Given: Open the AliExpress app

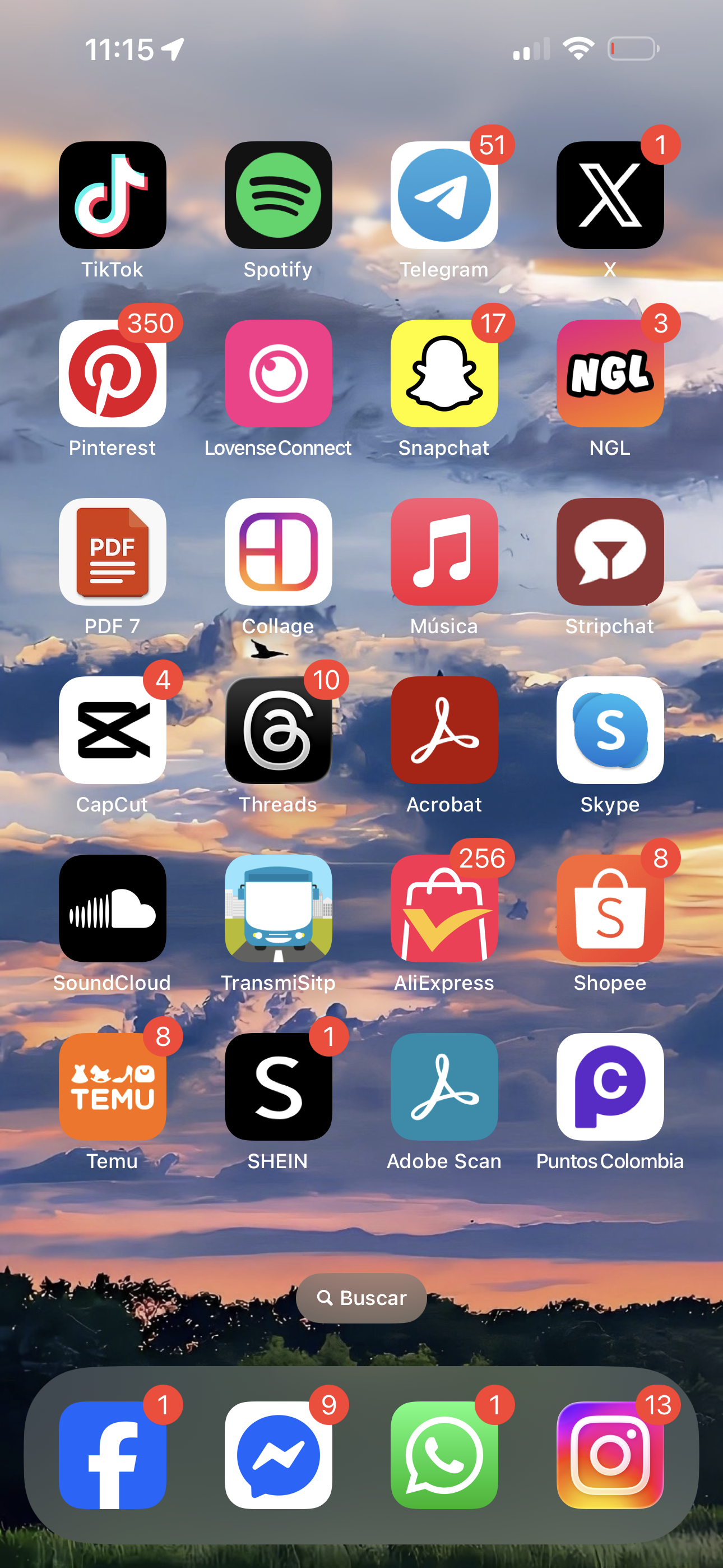Looking at the screenshot, I should [x=444, y=909].
